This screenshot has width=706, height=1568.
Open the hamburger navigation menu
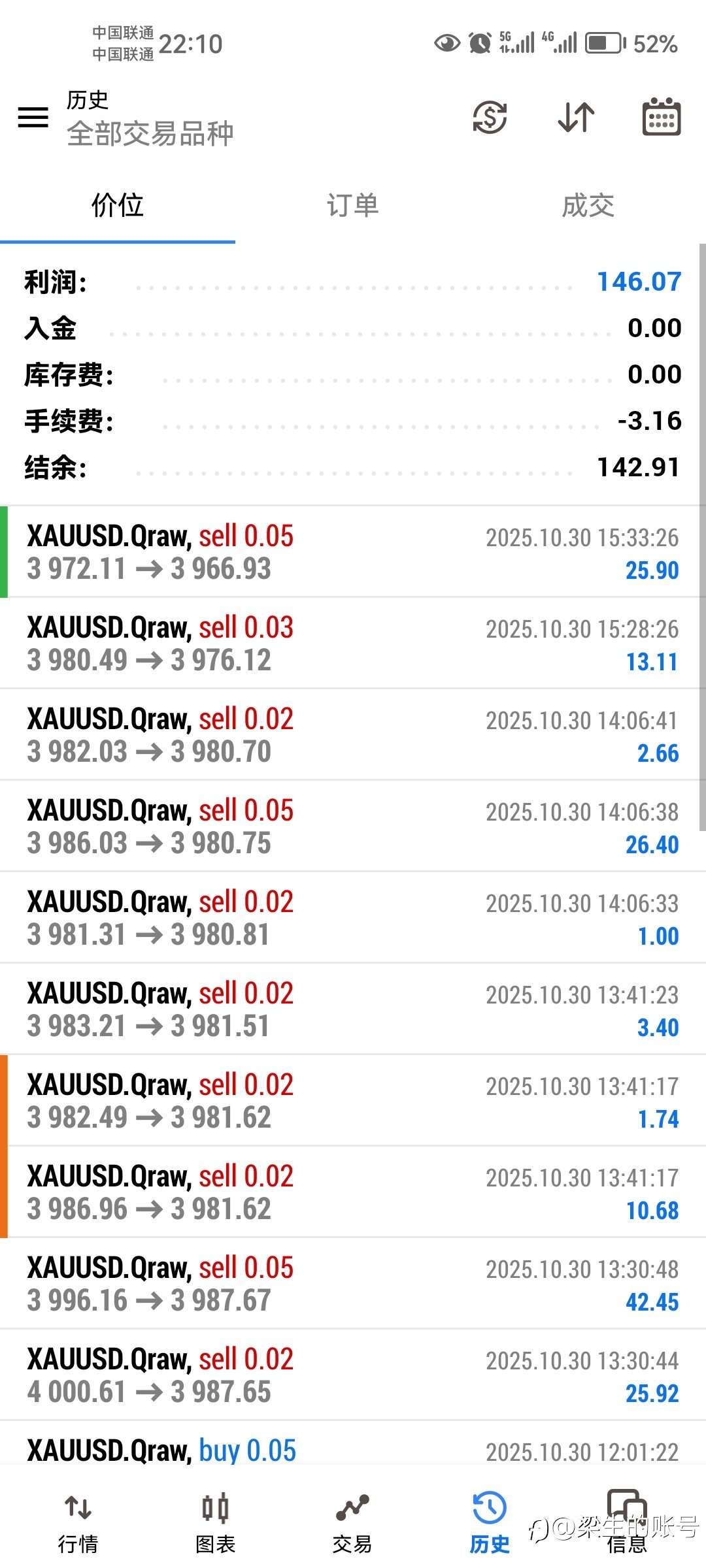click(33, 116)
